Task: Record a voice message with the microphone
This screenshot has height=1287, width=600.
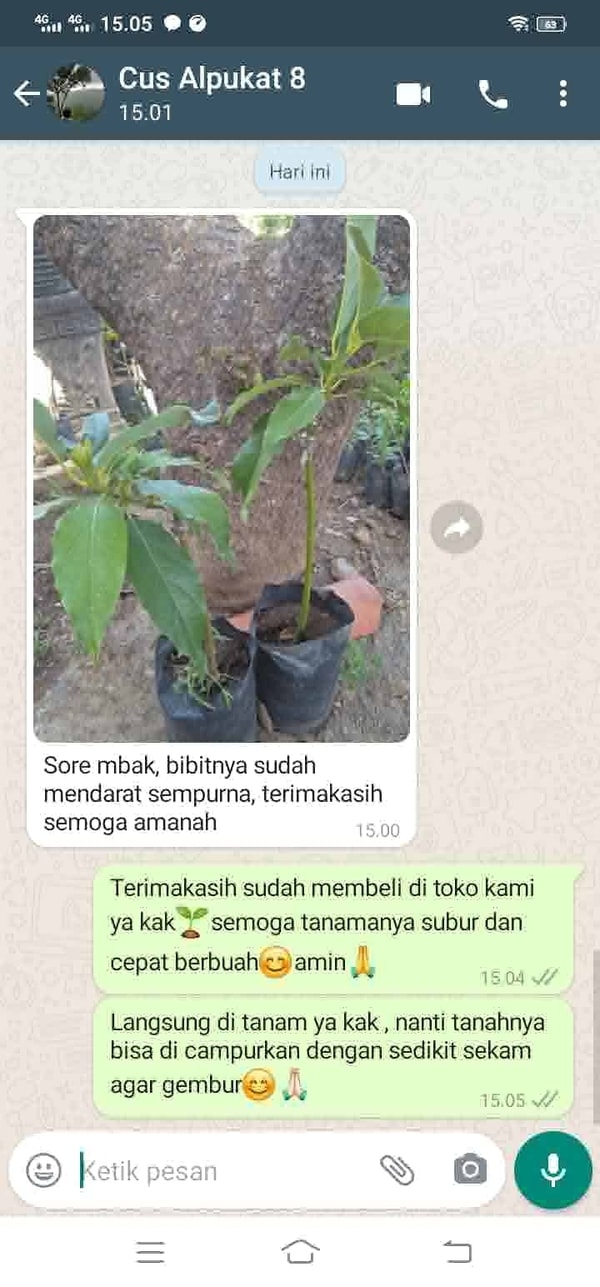Action: pos(553,1170)
